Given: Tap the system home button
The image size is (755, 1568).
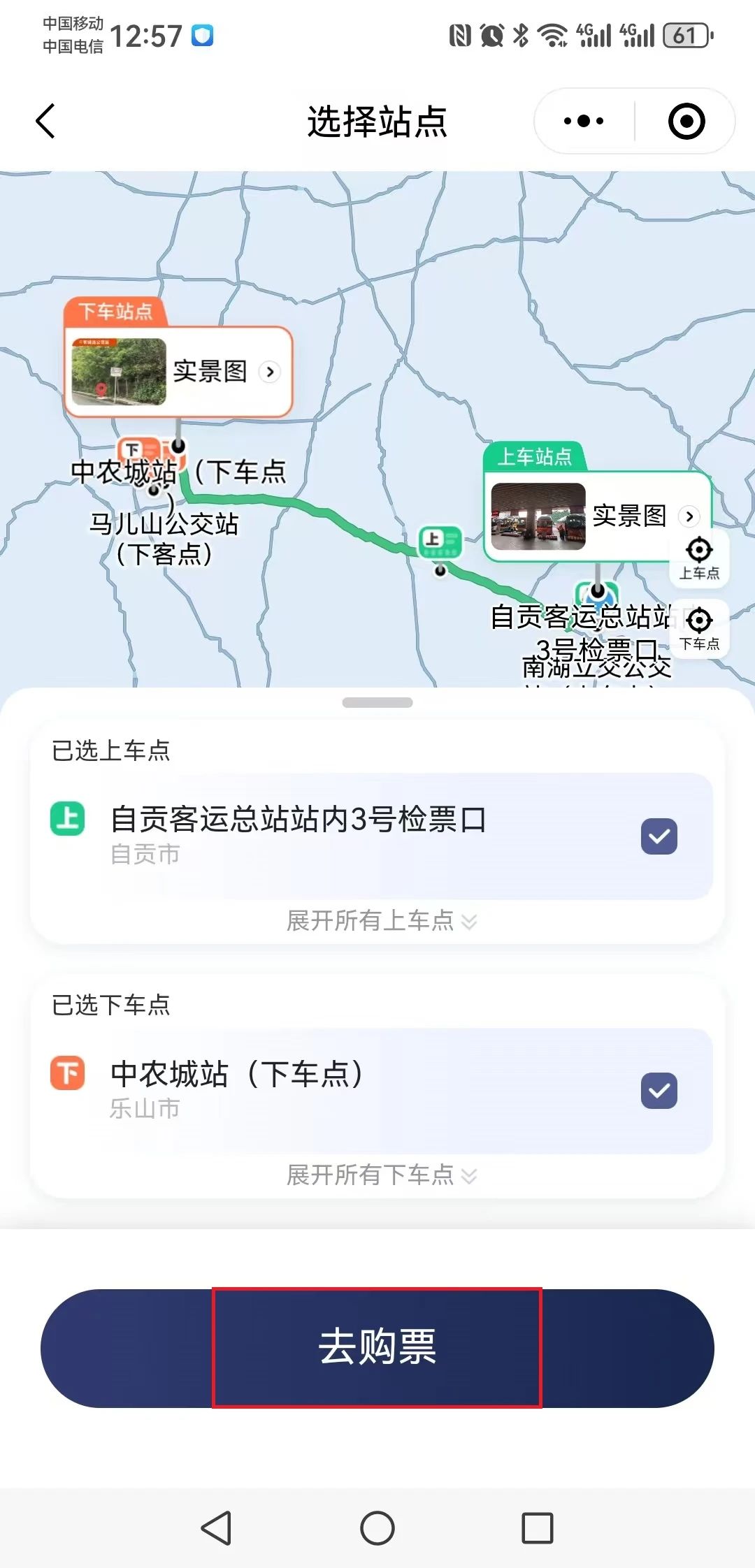Looking at the screenshot, I should click(x=377, y=1528).
